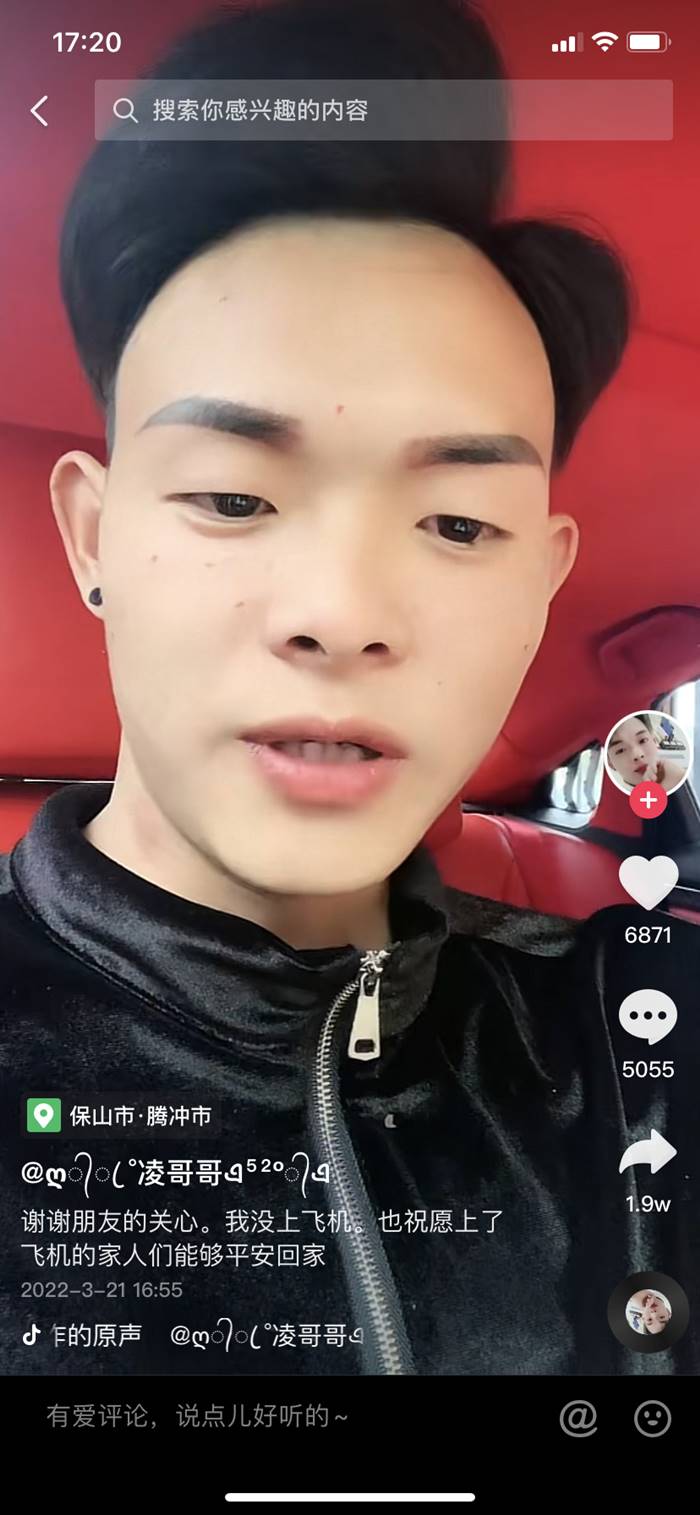This screenshot has width=700, height=1515.
Task: Open the creator's profile avatar
Action: [648, 753]
